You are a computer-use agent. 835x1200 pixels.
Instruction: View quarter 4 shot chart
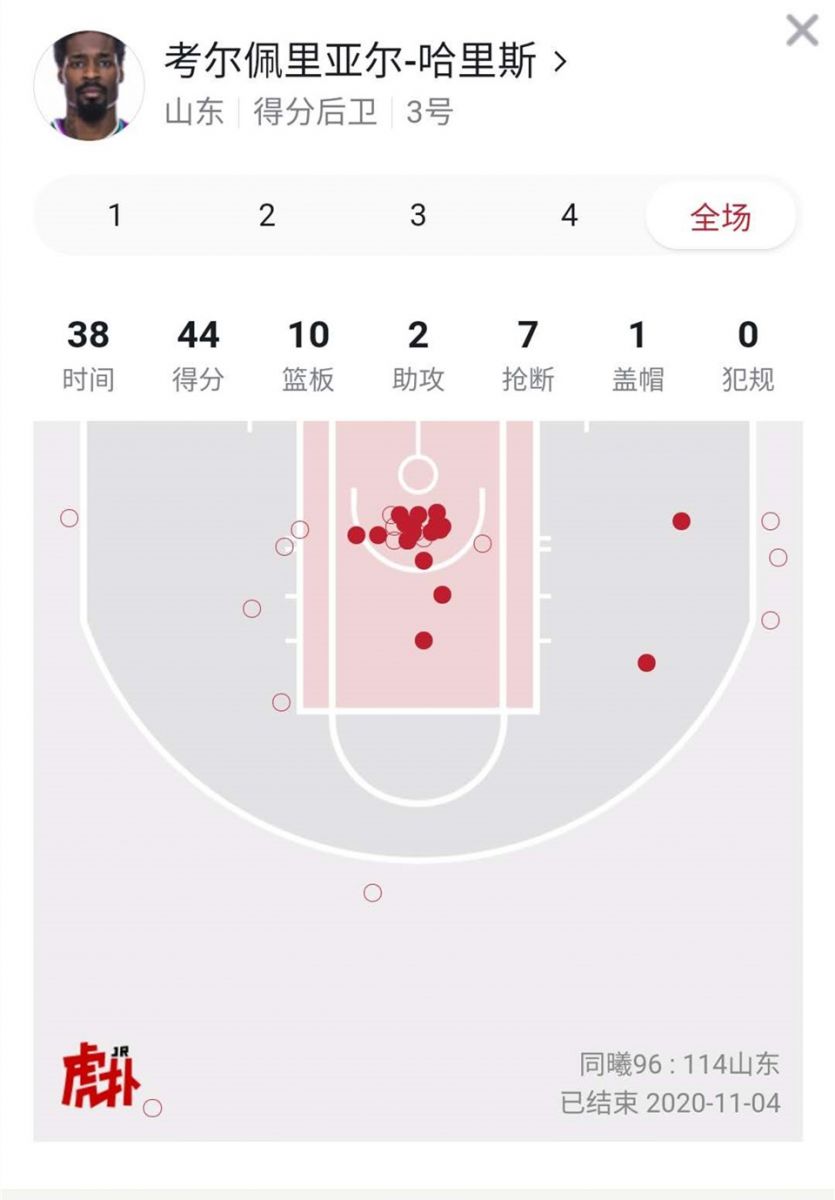[x=569, y=215]
